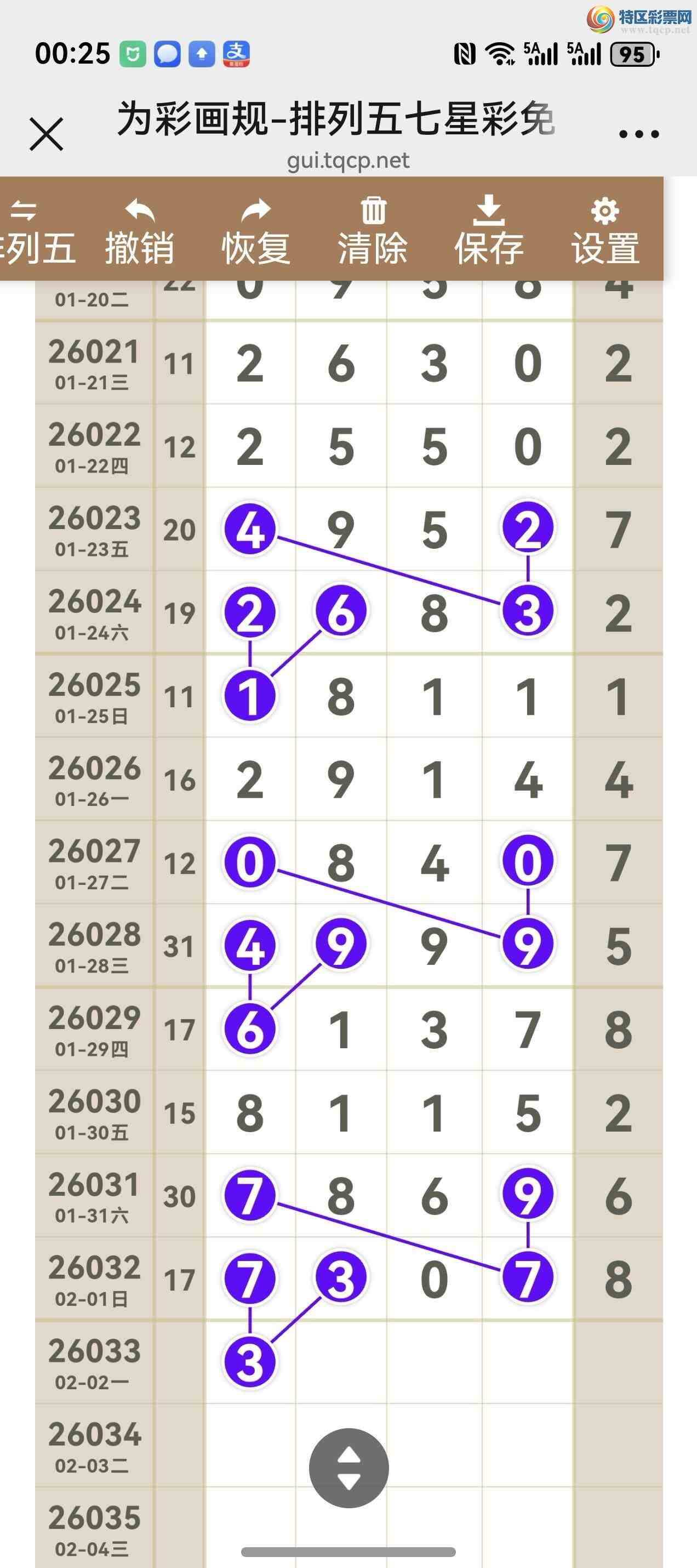Open the three-dot overflow menu
697x1568 pixels.
pos(638,134)
